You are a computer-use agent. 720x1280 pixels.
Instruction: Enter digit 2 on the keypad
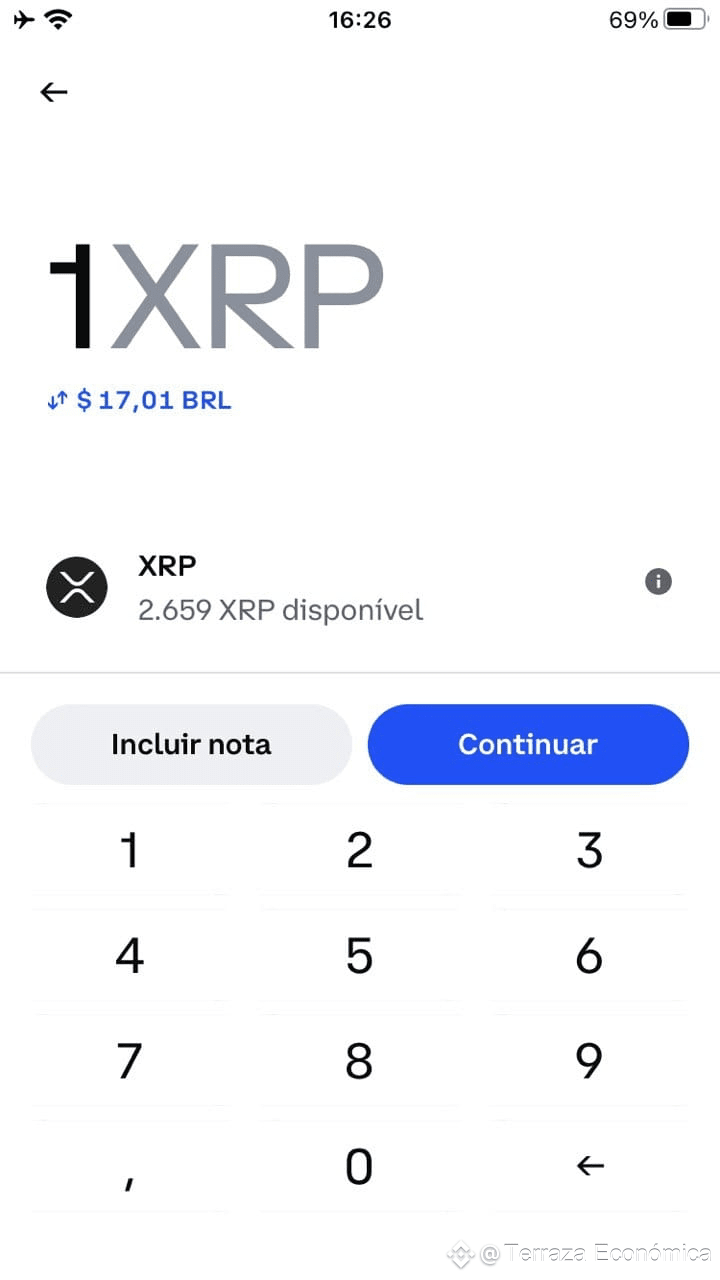[x=359, y=850]
